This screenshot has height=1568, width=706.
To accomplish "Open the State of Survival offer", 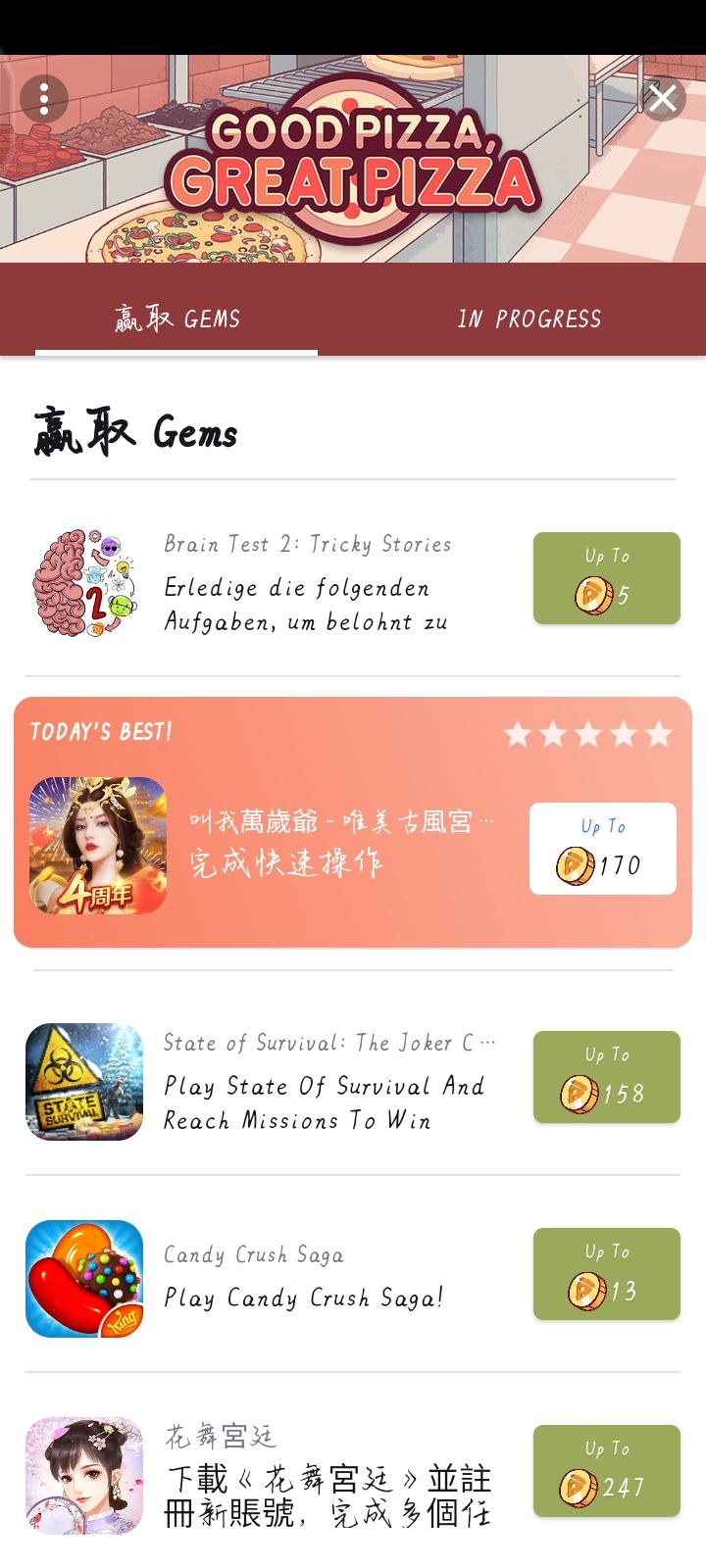I will [x=353, y=1081].
